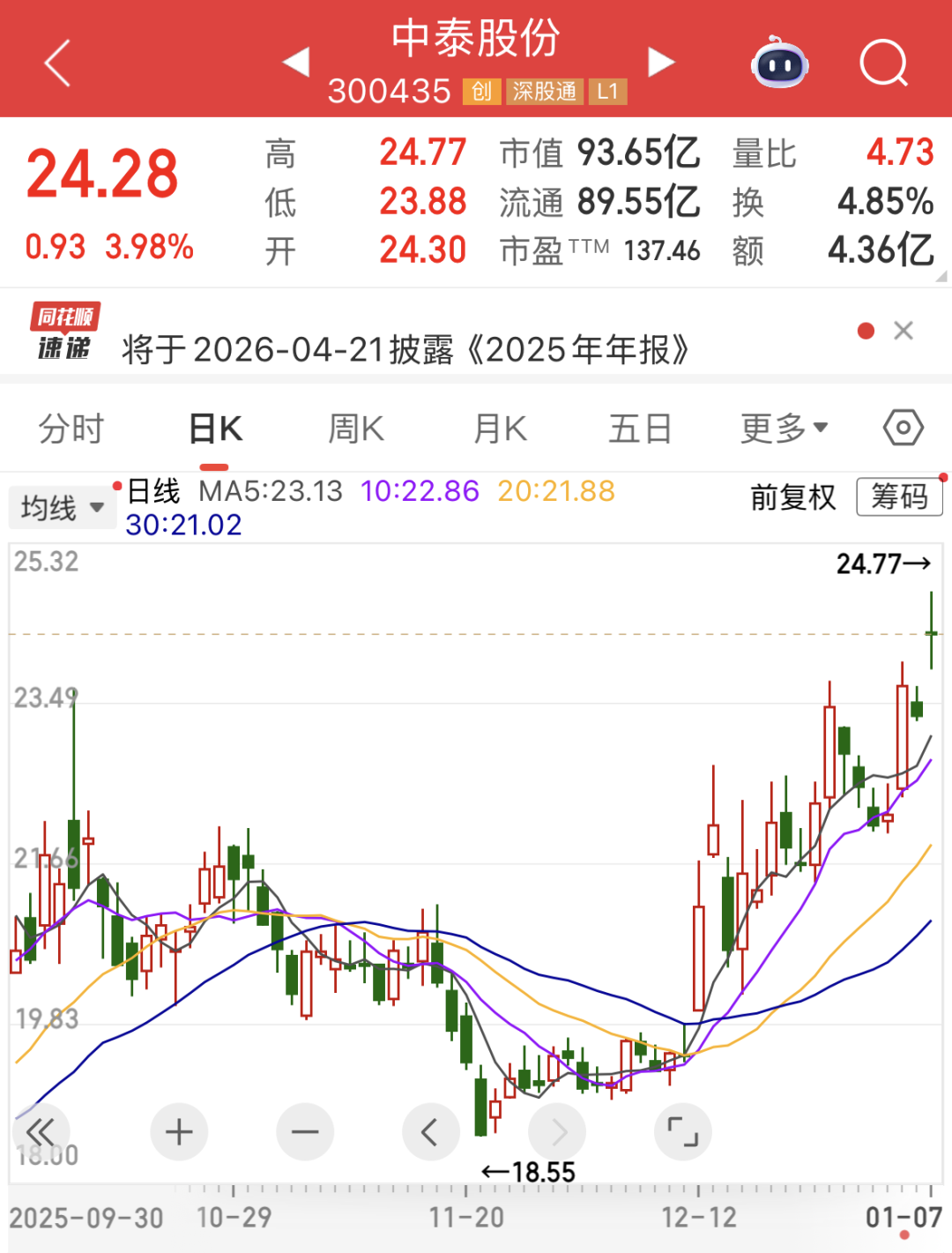Switch to the previous stock
The width and height of the screenshot is (952, 1253).
pyautogui.click(x=296, y=63)
